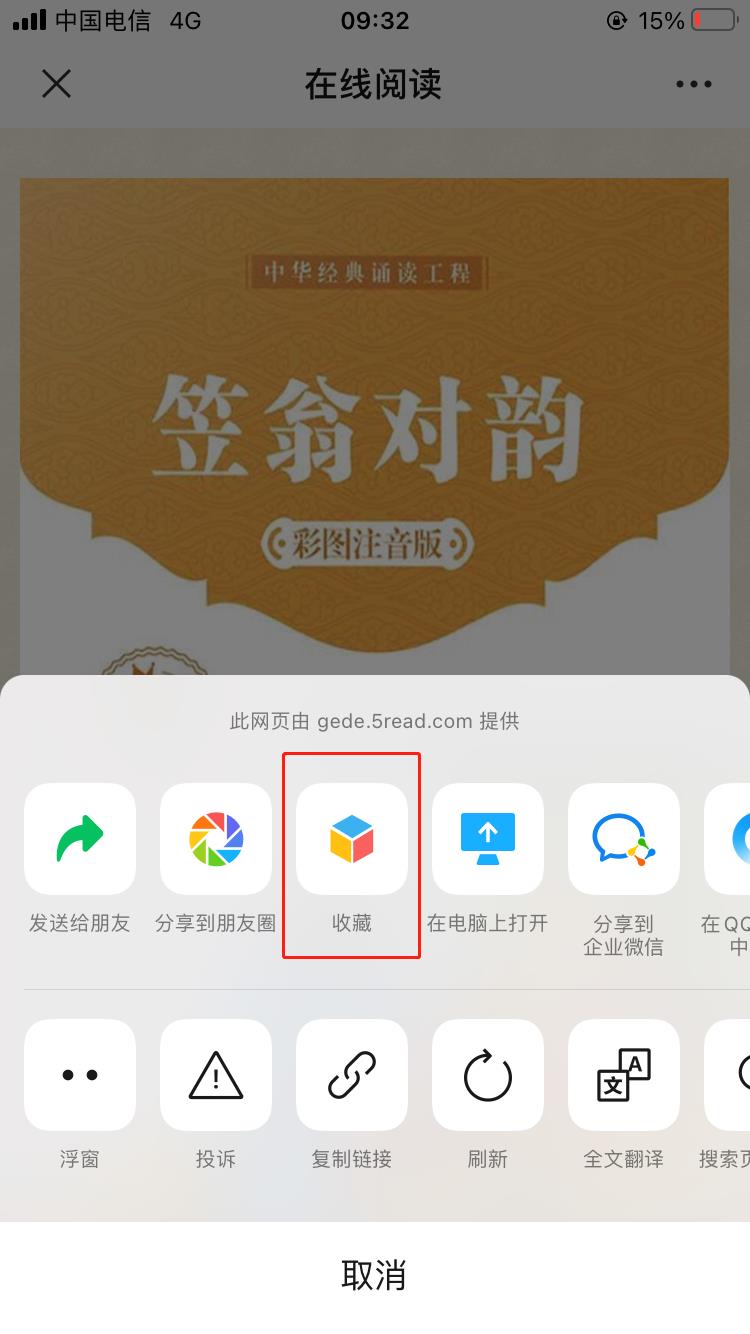Image resolution: width=750 pixels, height=1334 pixels.
Task: Open the three-dot overflow menu
Action: click(x=693, y=84)
